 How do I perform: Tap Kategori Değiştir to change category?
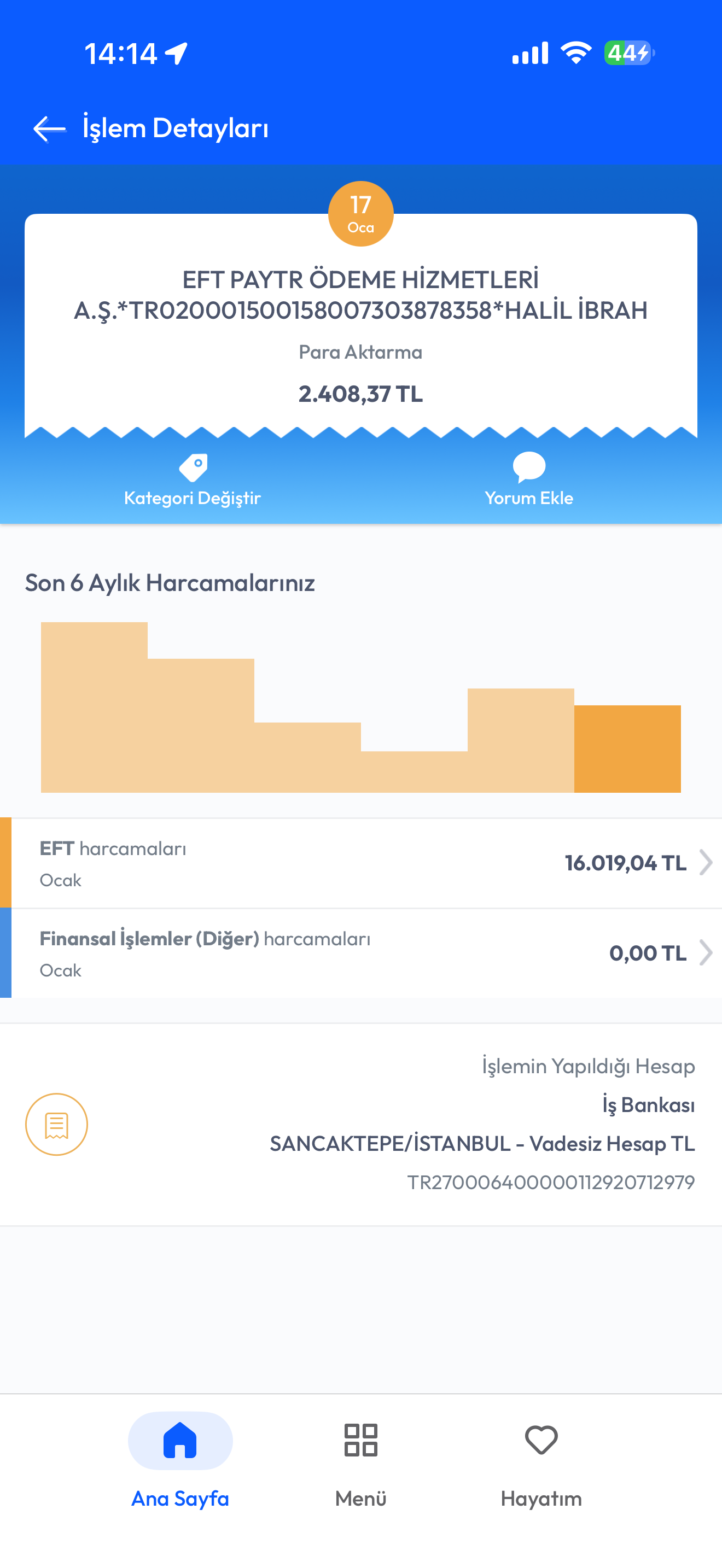(x=193, y=480)
